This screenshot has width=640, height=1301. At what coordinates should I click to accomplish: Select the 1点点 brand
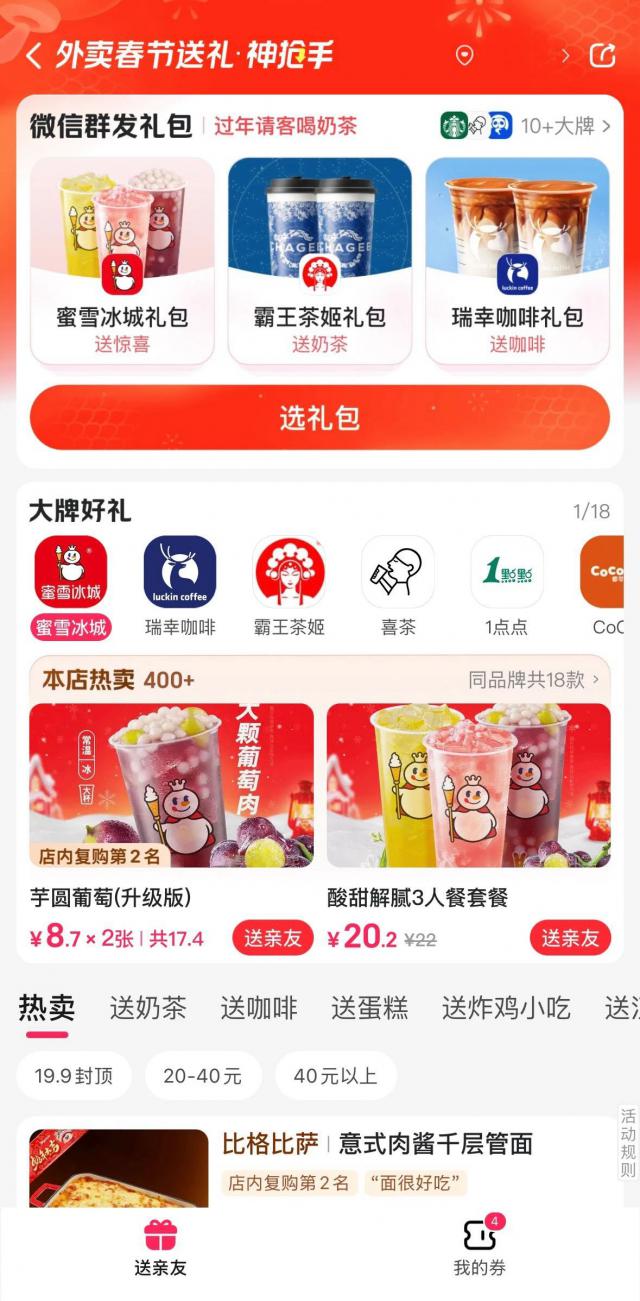506,586
